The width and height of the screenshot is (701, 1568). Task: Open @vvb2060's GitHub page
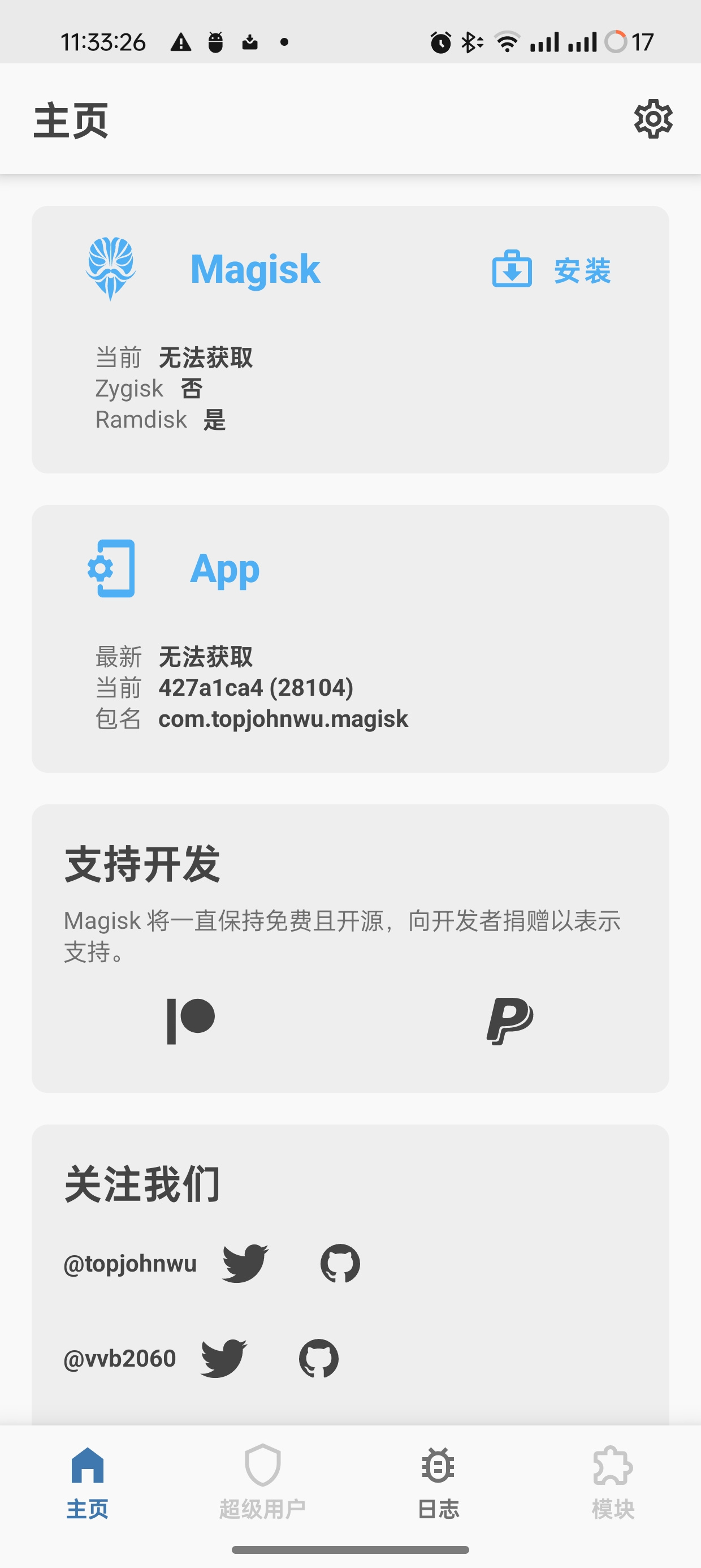[319, 1358]
